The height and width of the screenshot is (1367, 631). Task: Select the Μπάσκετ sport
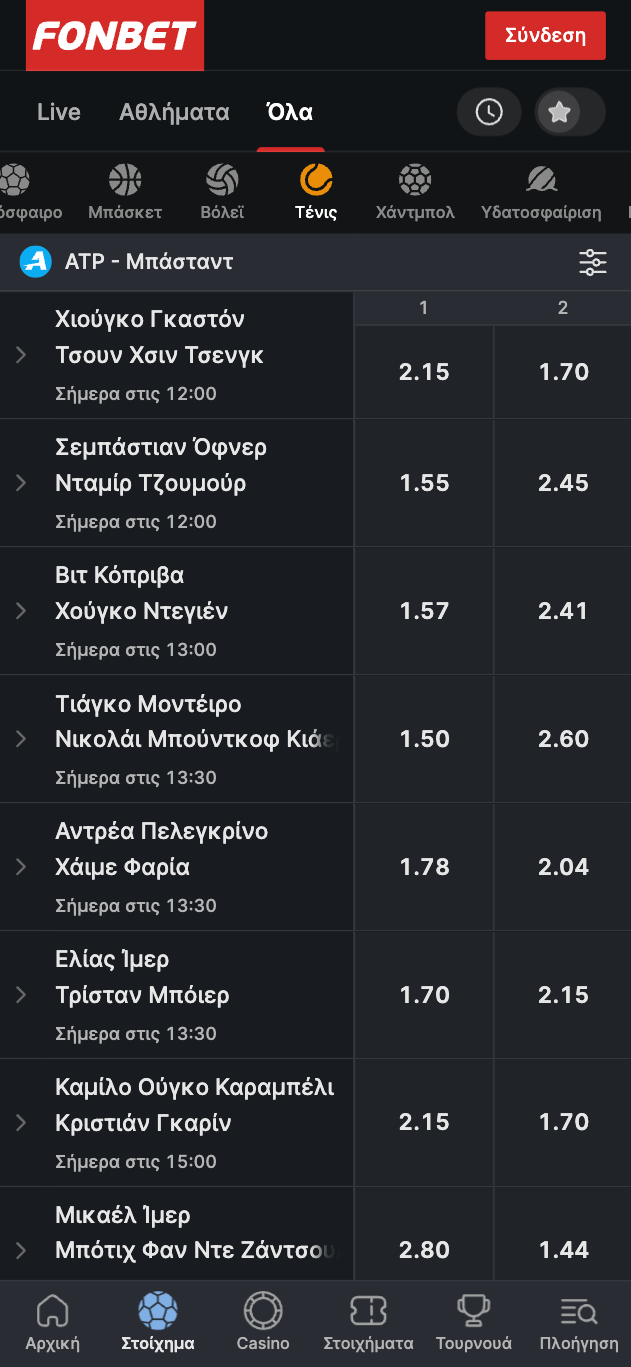(x=125, y=193)
